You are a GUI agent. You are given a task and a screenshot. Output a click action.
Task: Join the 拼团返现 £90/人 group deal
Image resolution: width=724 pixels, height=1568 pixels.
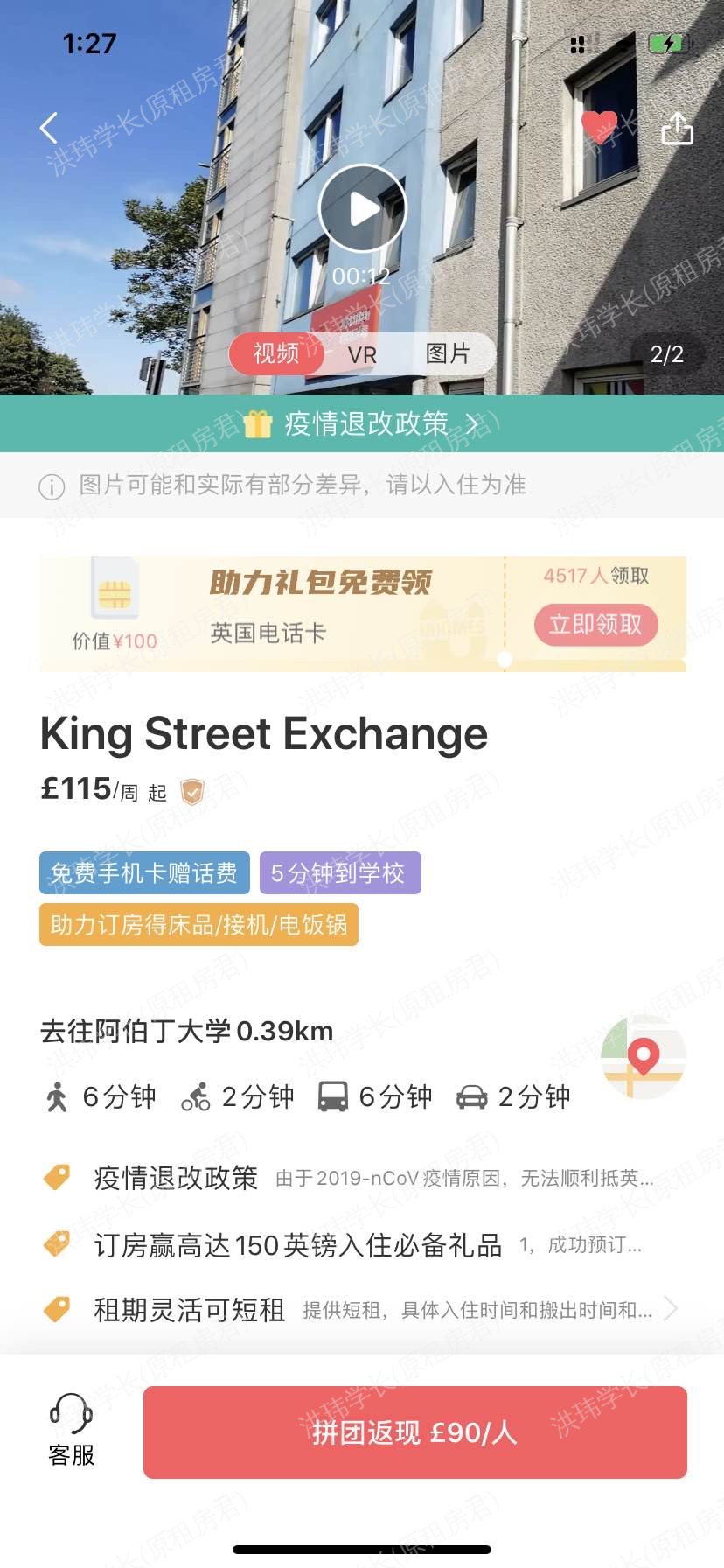click(414, 1432)
